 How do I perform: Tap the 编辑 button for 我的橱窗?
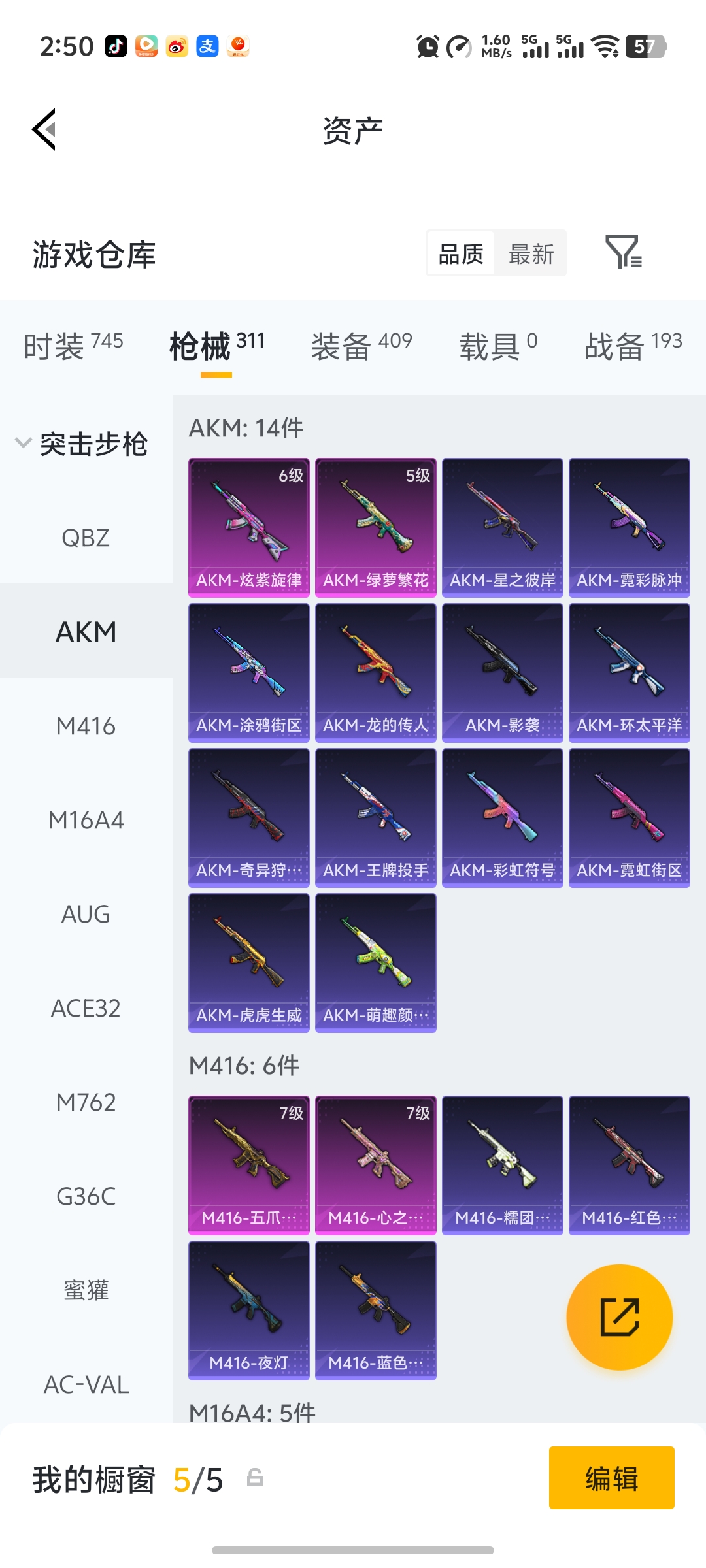pos(611,1477)
